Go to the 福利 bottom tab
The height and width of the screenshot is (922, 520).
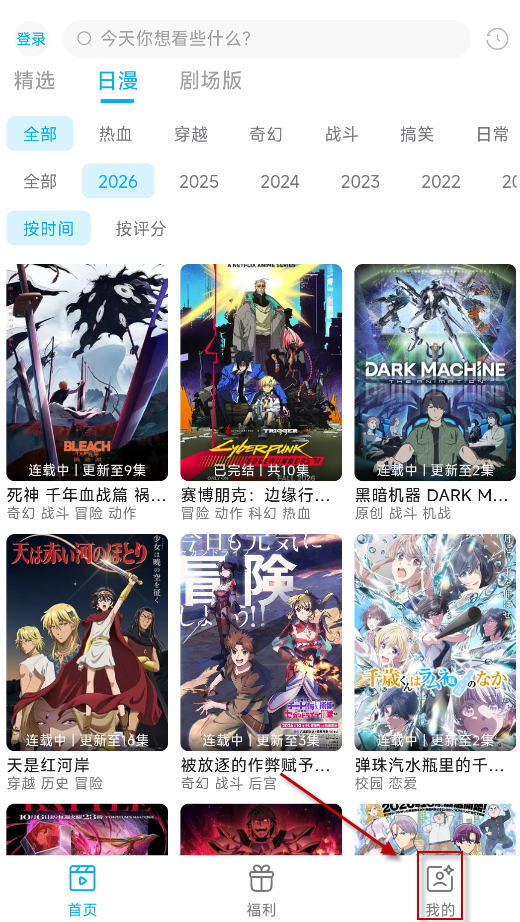261,890
